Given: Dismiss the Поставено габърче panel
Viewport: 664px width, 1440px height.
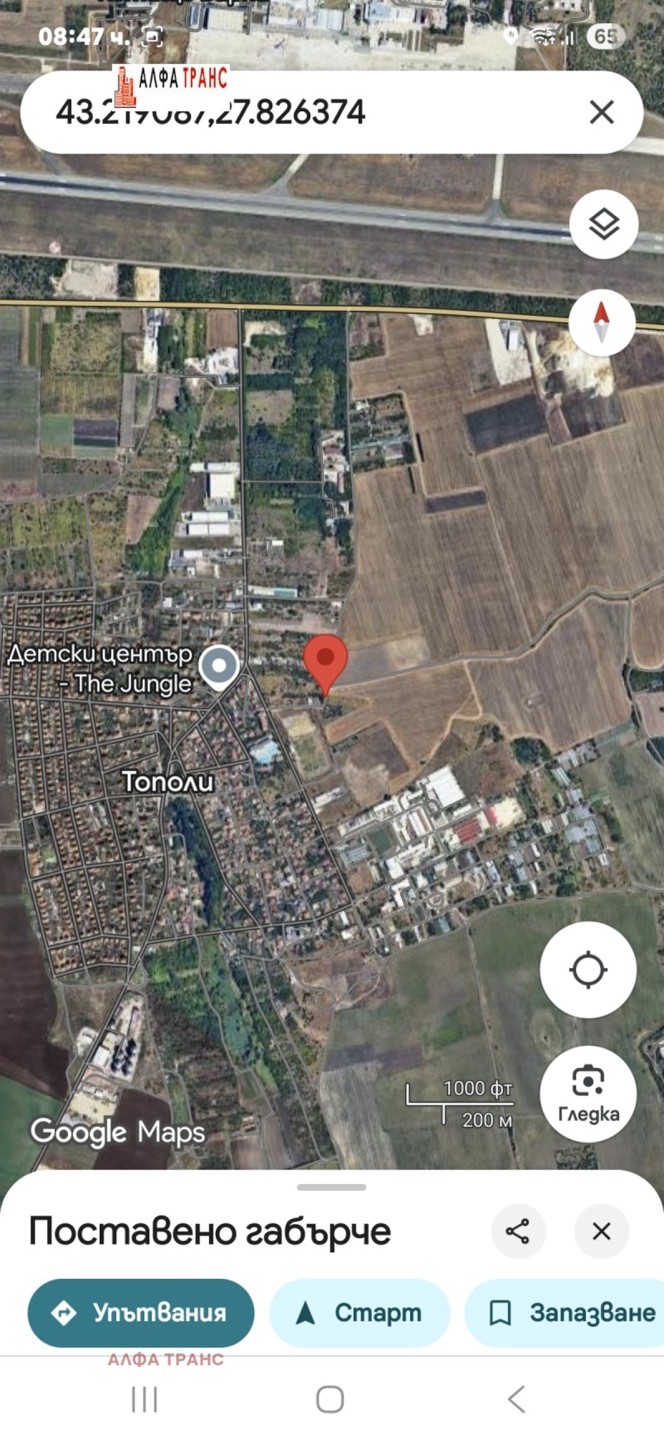Looking at the screenshot, I should coord(601,1231).
